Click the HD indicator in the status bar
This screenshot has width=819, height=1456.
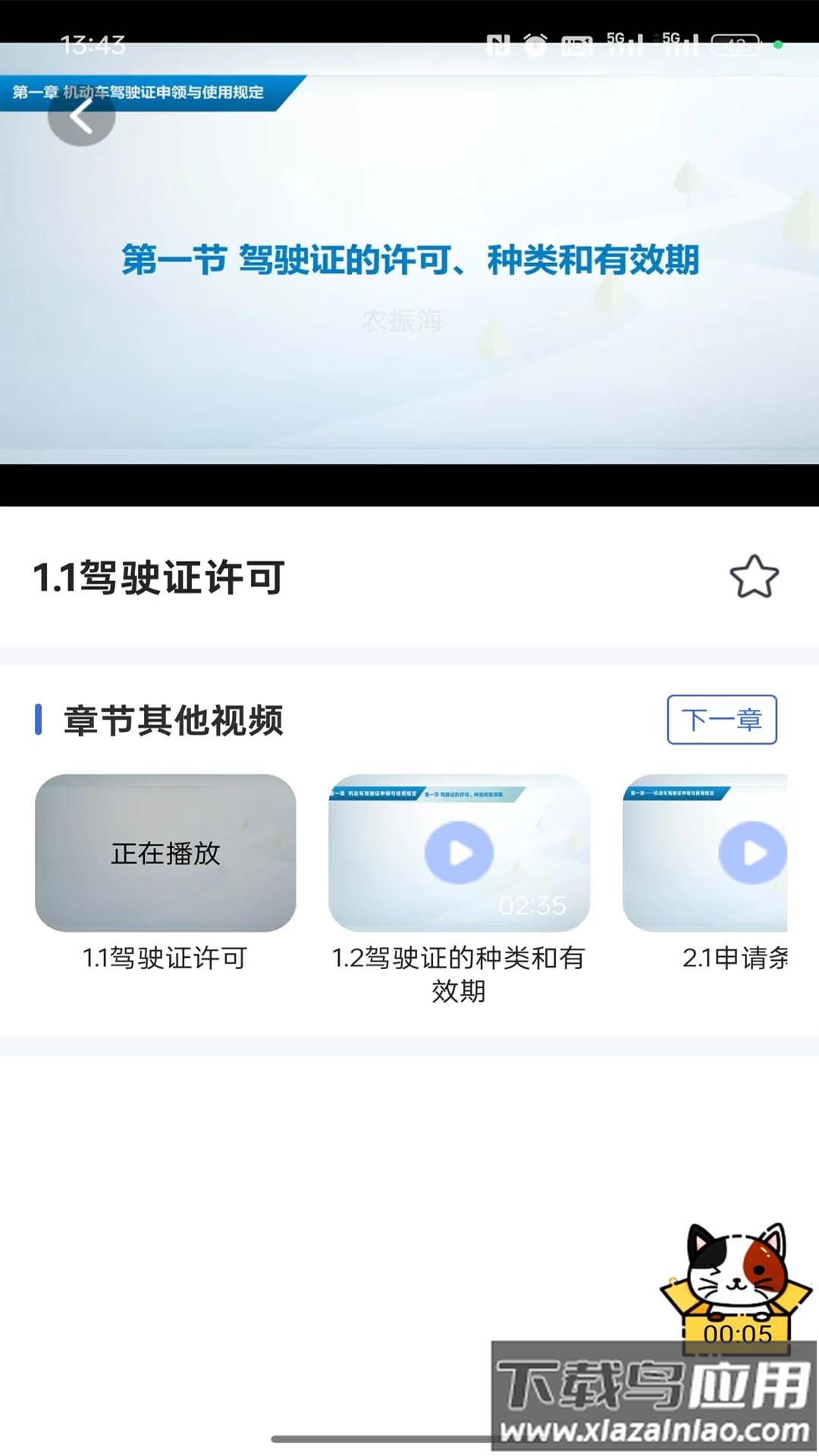click(578, 43)
